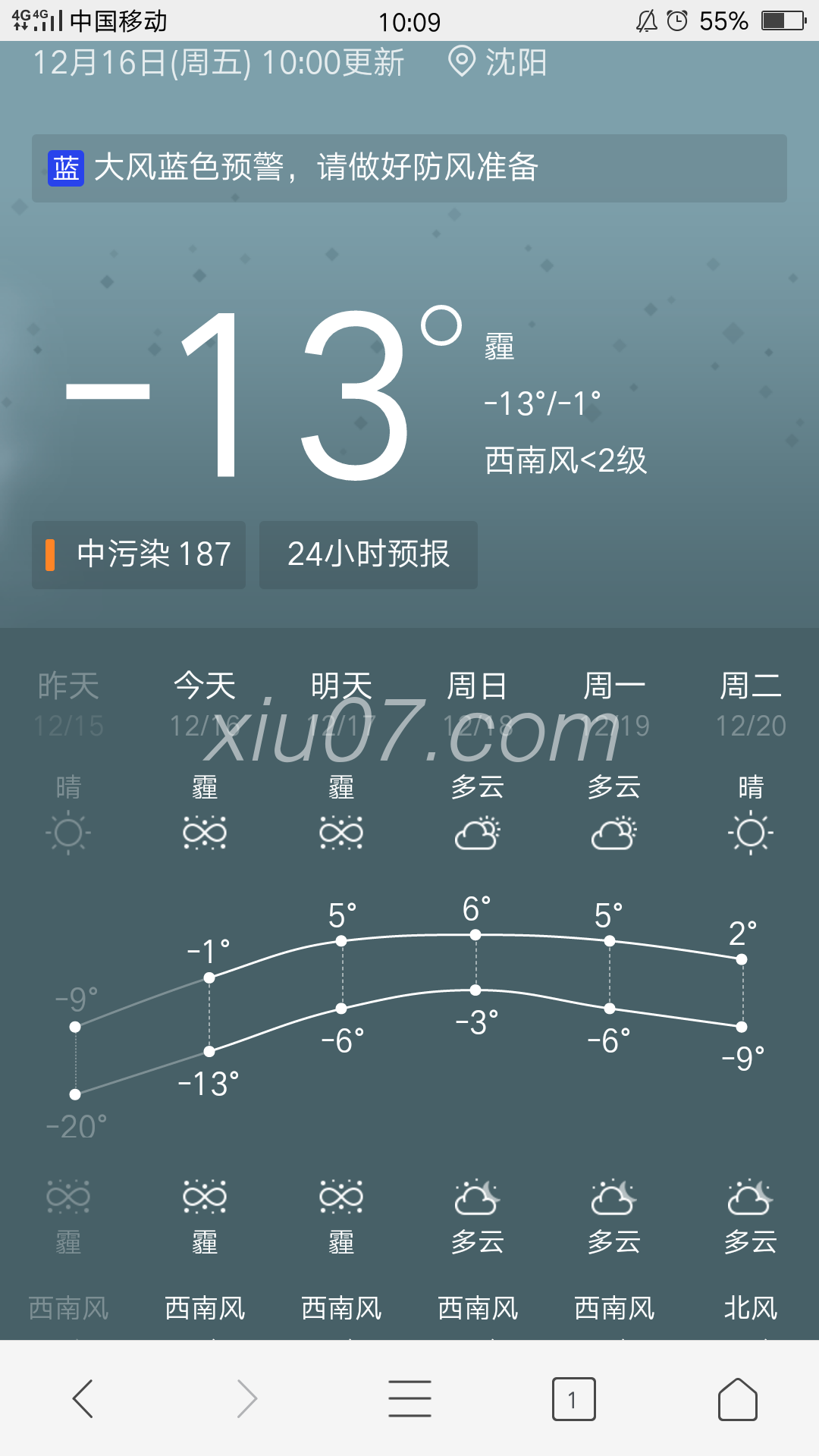Open the browser tabs switcher showing 1

click(573, 1398)
